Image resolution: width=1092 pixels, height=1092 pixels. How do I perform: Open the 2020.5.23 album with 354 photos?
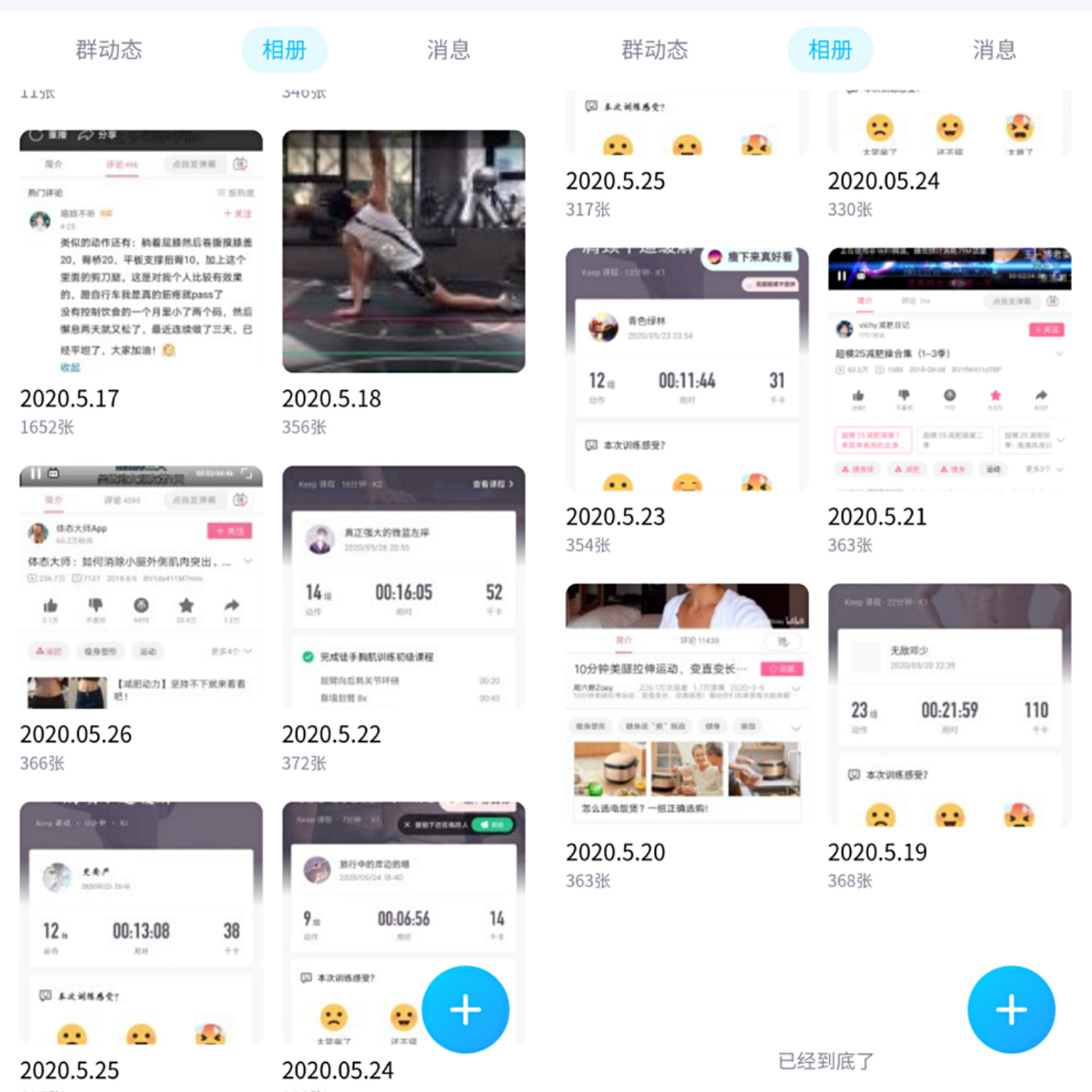point(687,368)
